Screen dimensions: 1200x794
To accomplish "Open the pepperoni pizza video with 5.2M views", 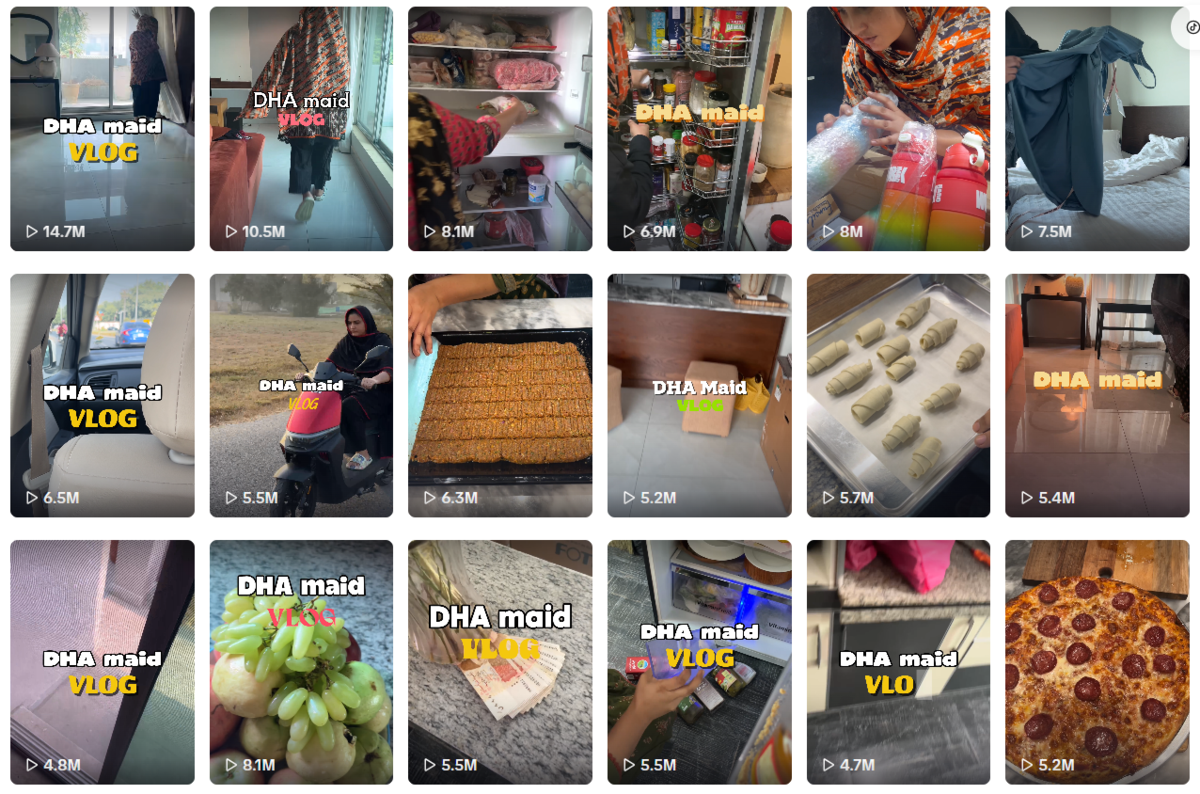I will 1097,662.
